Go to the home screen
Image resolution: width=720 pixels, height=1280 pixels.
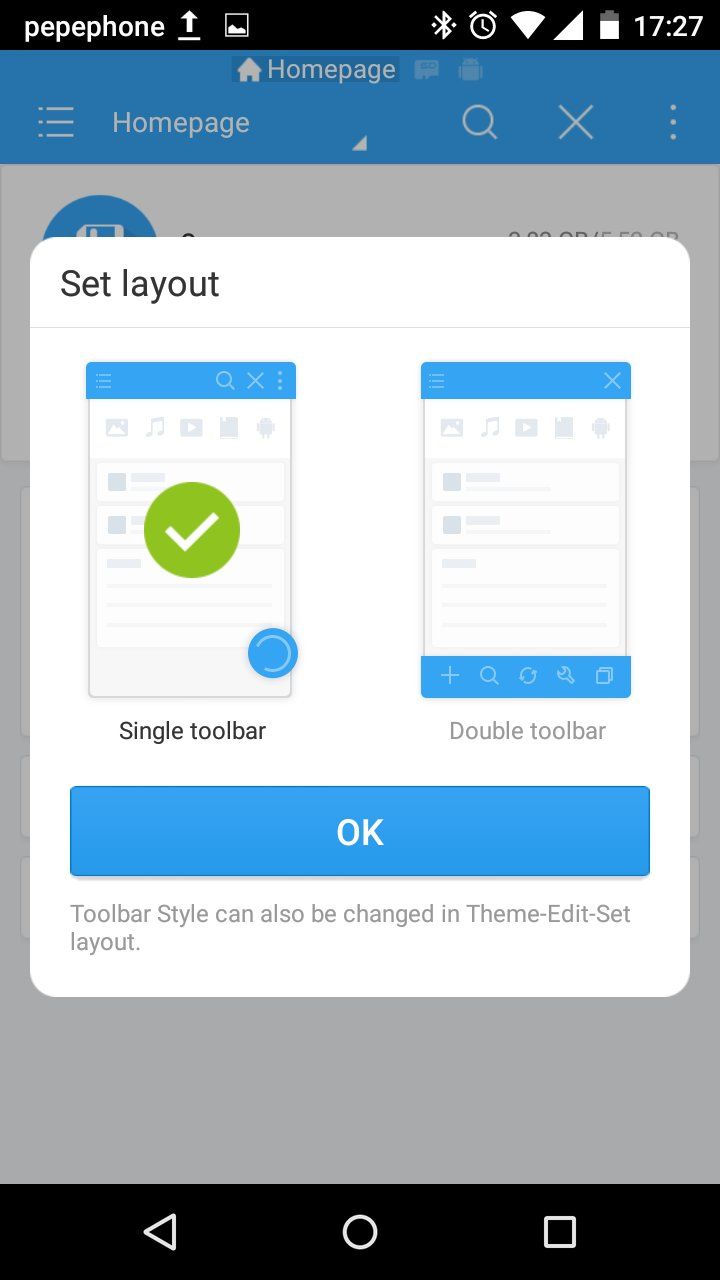click(x=360, y=1231)
